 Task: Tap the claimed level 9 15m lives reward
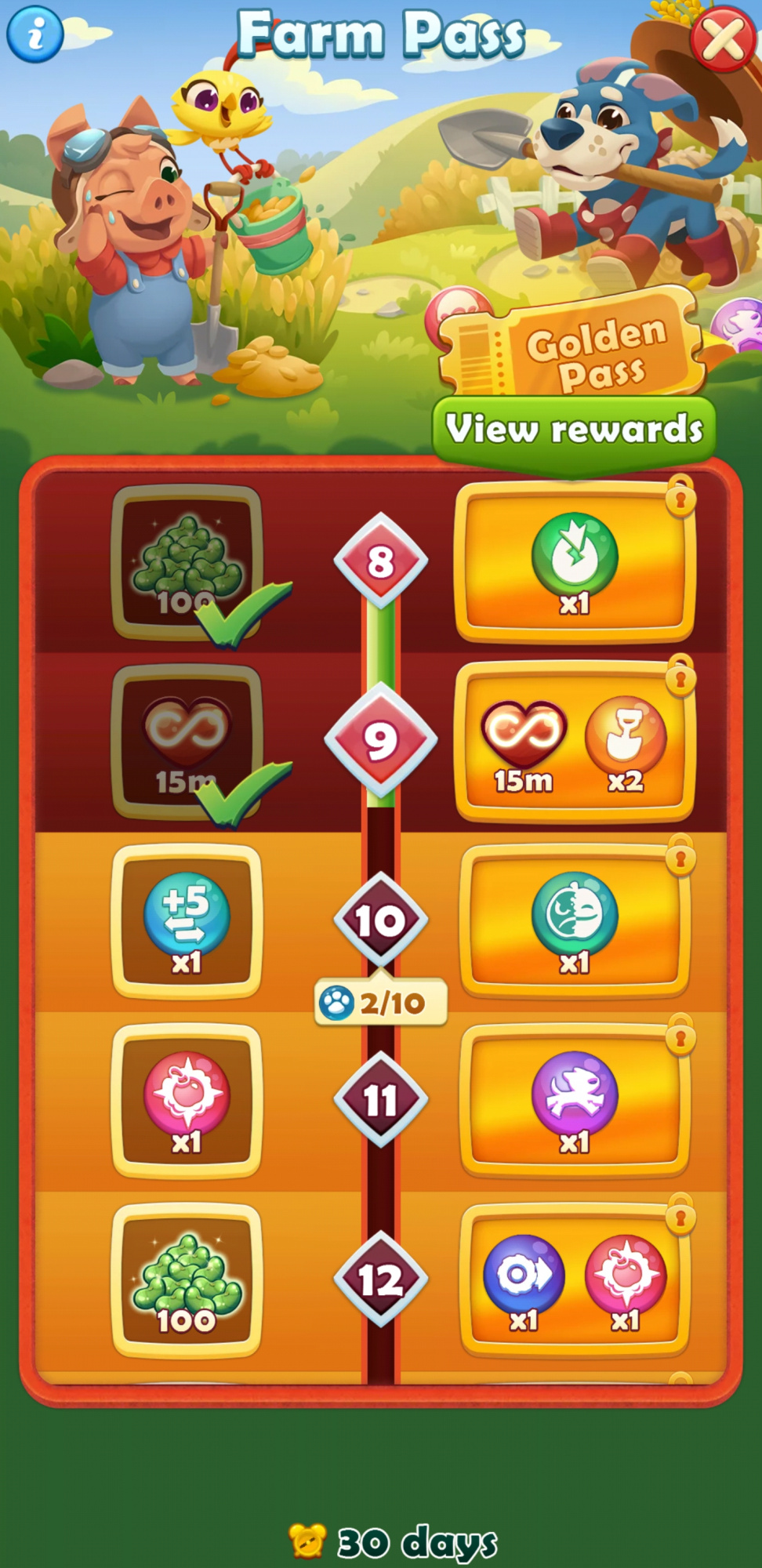pyautogui.click(x=187, y=742)
